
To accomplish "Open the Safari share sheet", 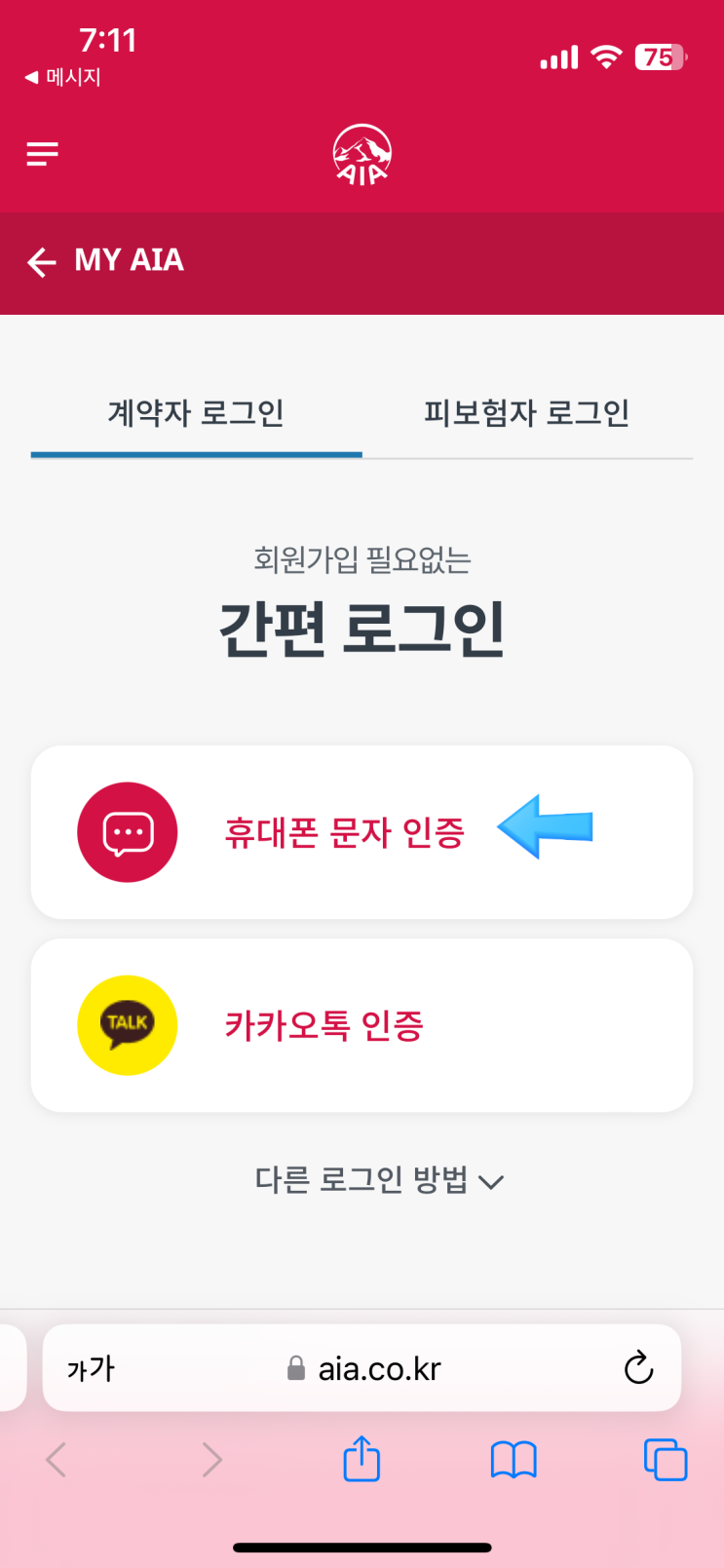I will (362, 1460).
